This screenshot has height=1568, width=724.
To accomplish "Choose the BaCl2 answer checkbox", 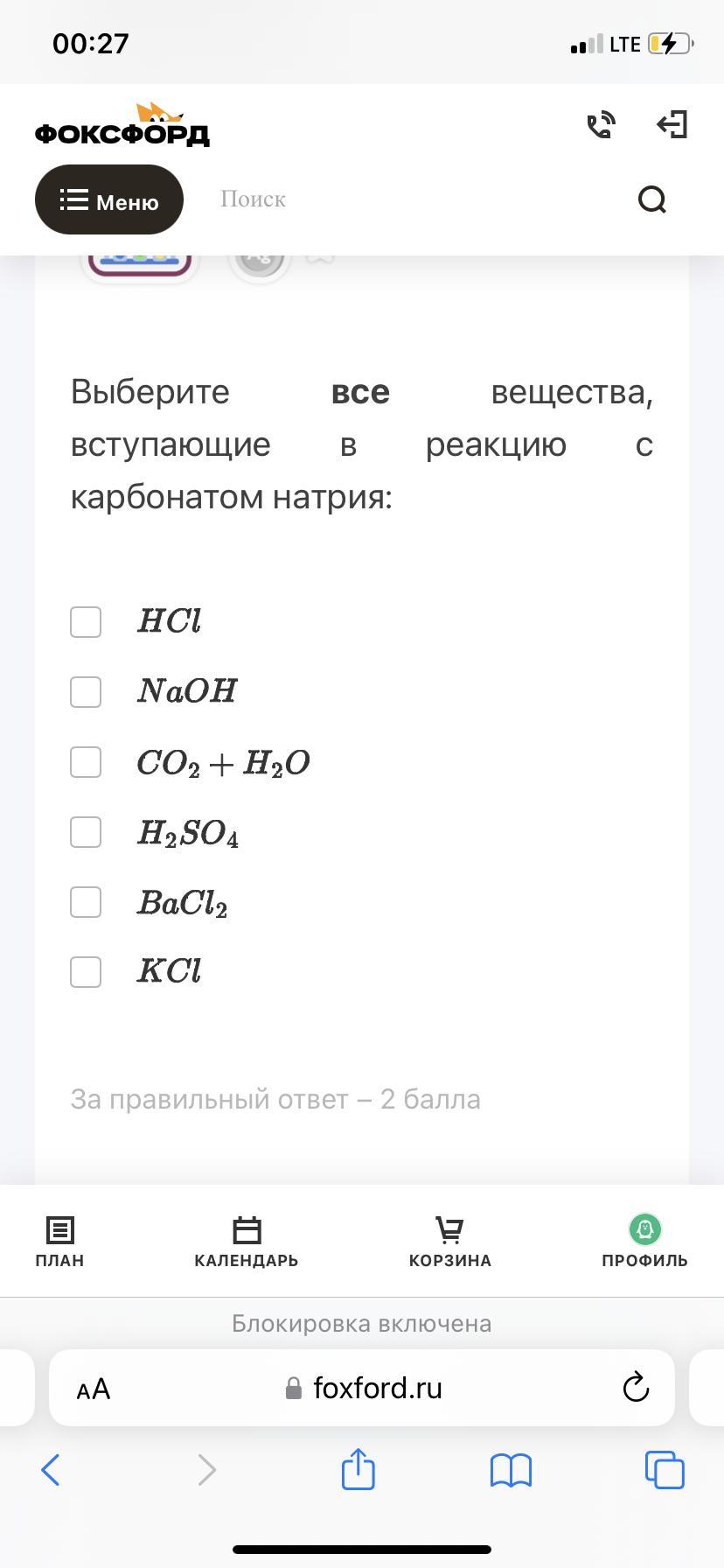I will tap(86, 902).
